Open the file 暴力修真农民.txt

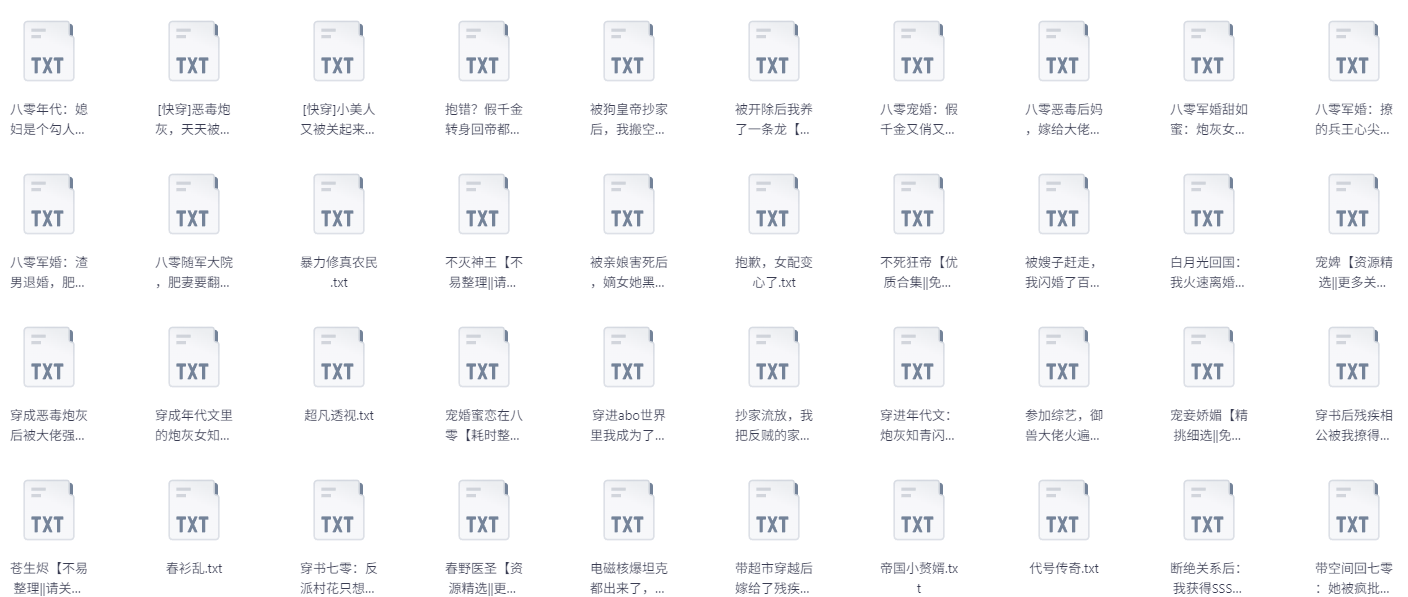click(338, 204)
